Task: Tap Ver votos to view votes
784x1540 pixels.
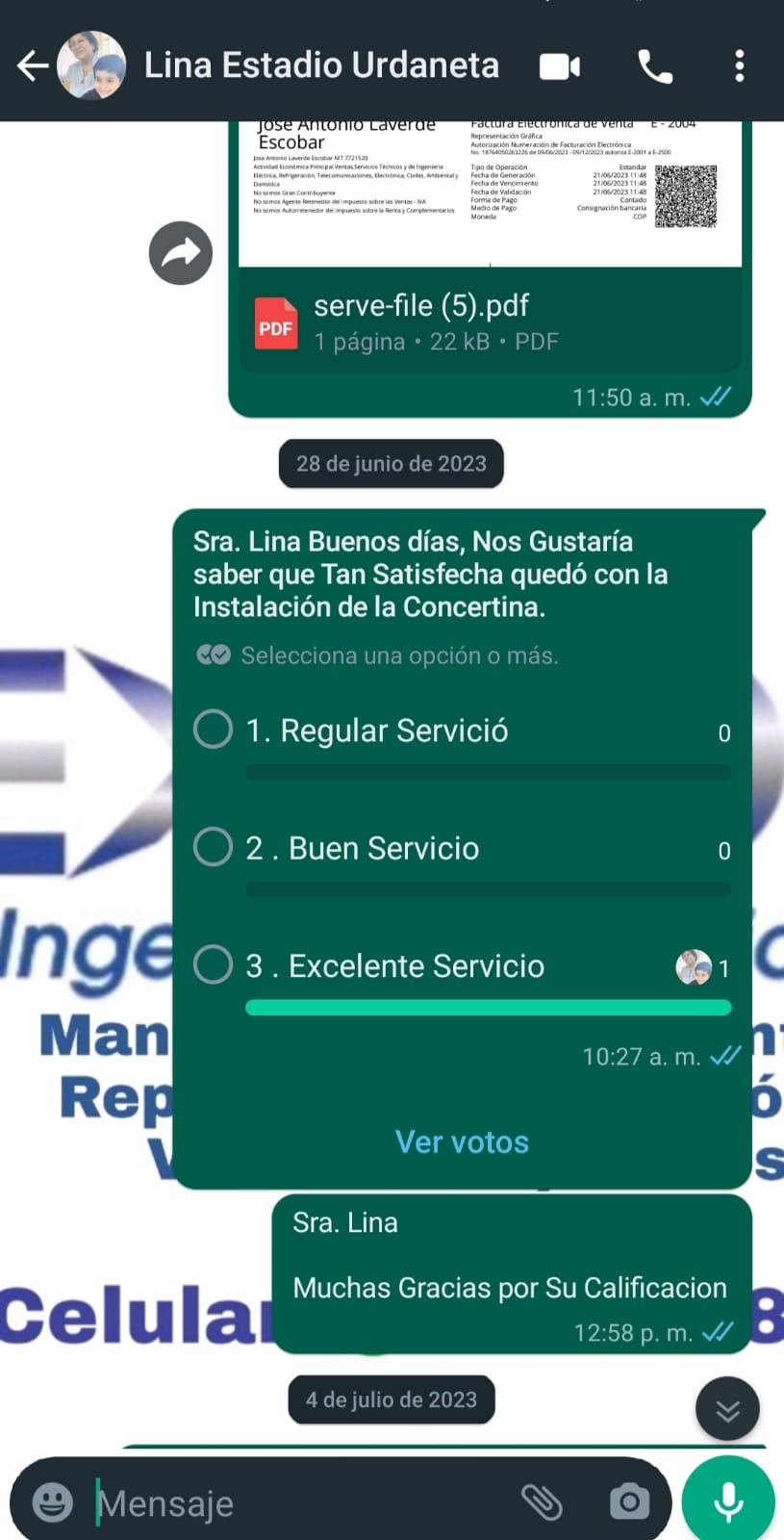Action: (462, 1142)
